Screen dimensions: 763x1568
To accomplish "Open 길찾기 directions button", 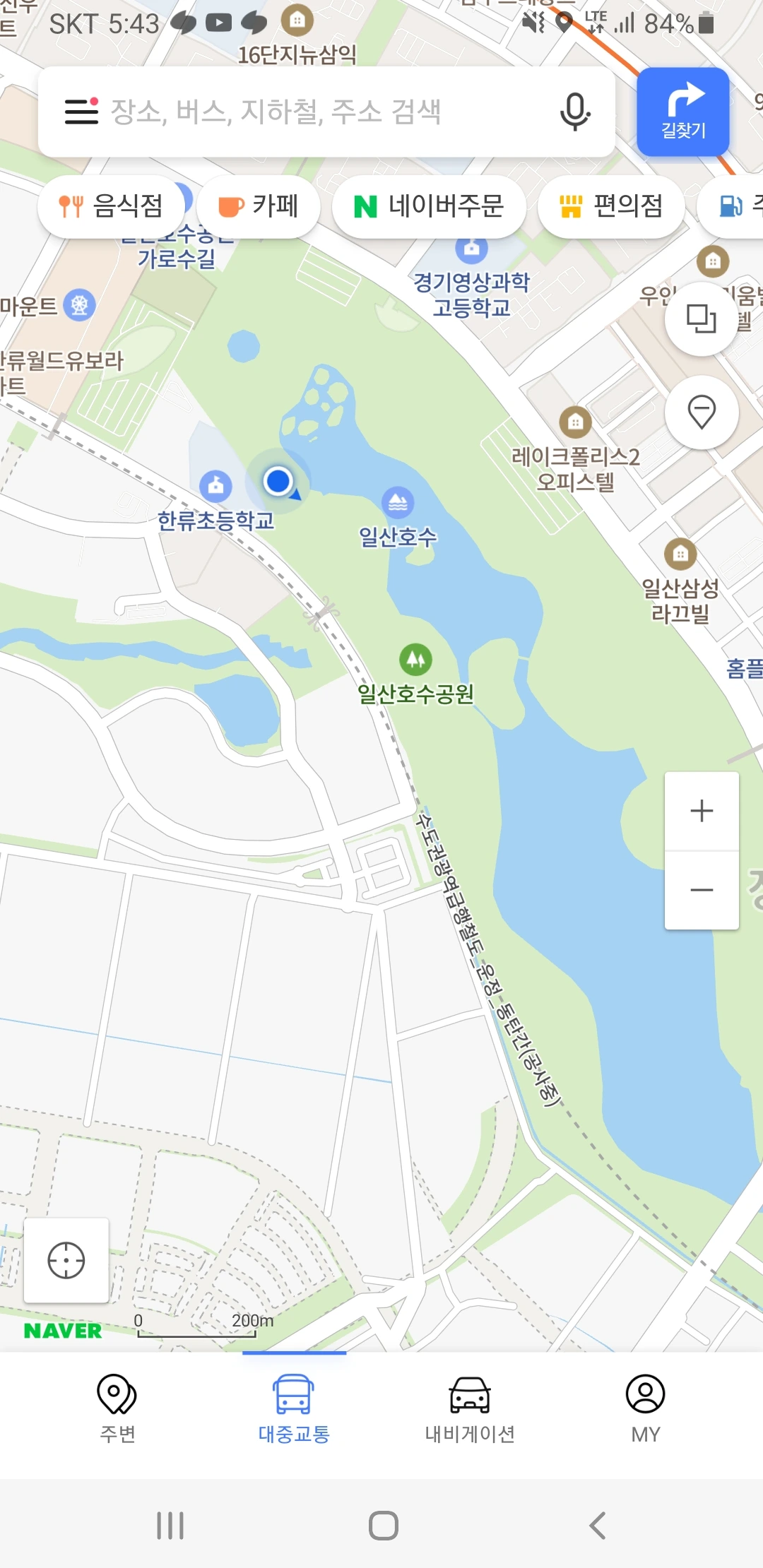I will pos(683,112).
